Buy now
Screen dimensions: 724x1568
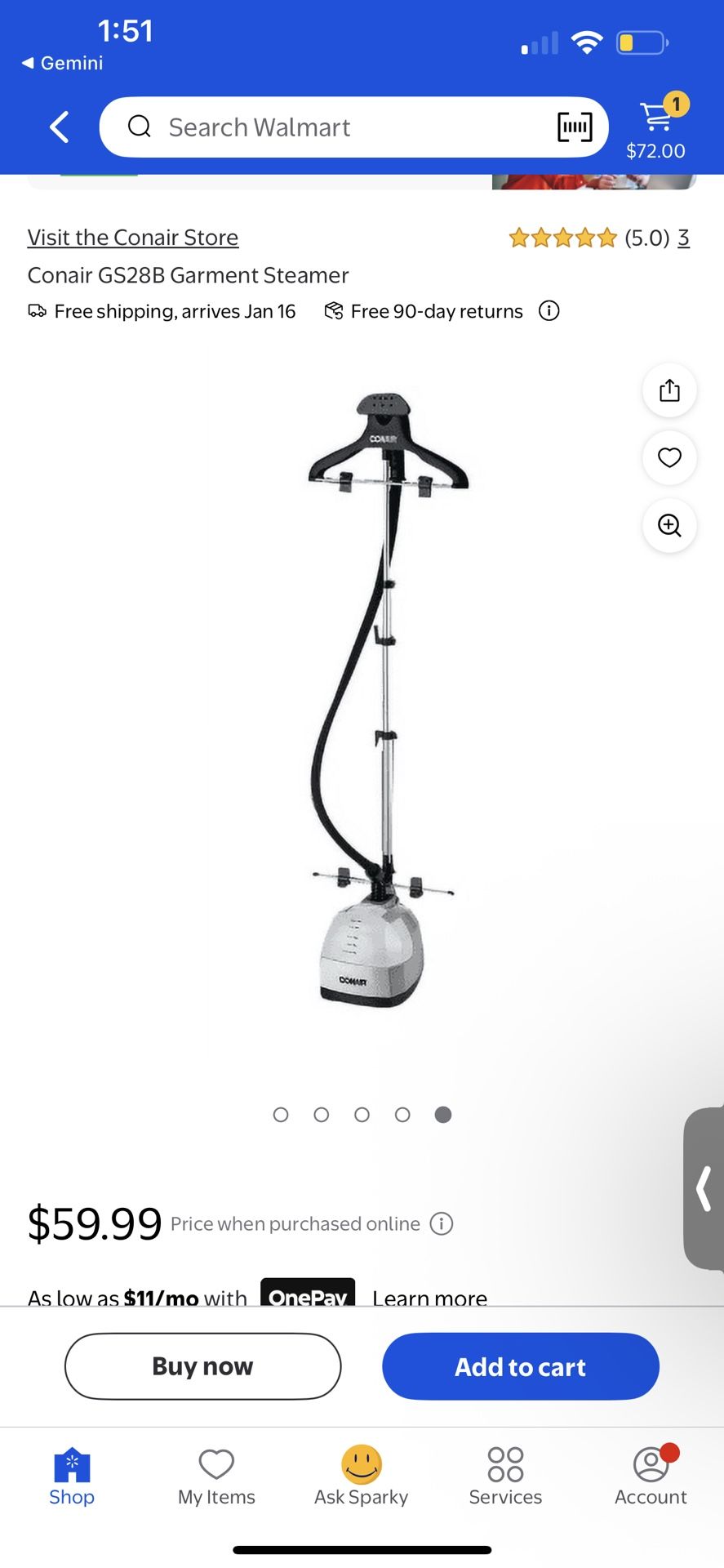click(x=202, y=1366)
